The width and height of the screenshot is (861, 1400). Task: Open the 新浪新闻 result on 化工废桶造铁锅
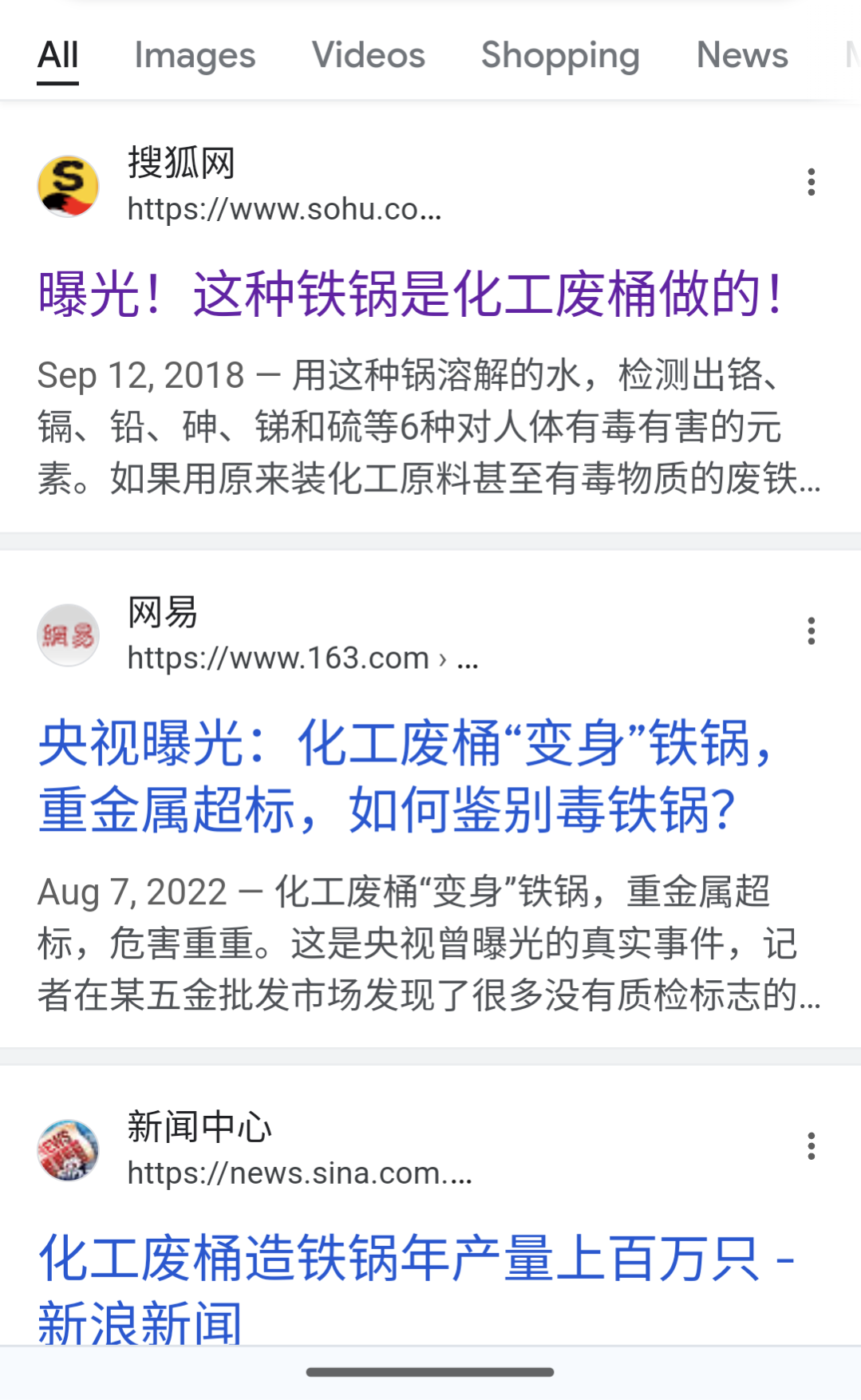tap(415, 1287)
